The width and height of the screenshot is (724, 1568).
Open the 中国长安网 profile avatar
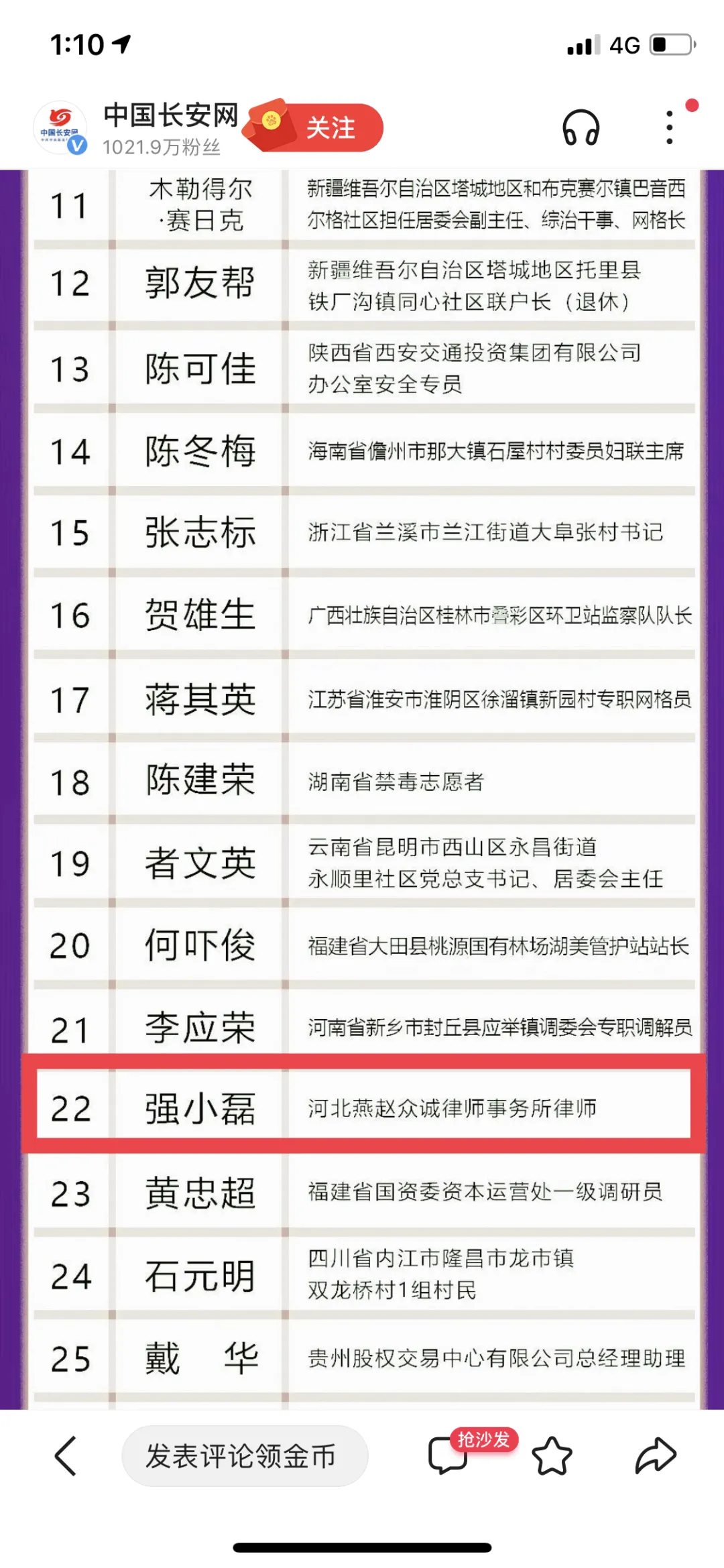click(x=60, y=127)
